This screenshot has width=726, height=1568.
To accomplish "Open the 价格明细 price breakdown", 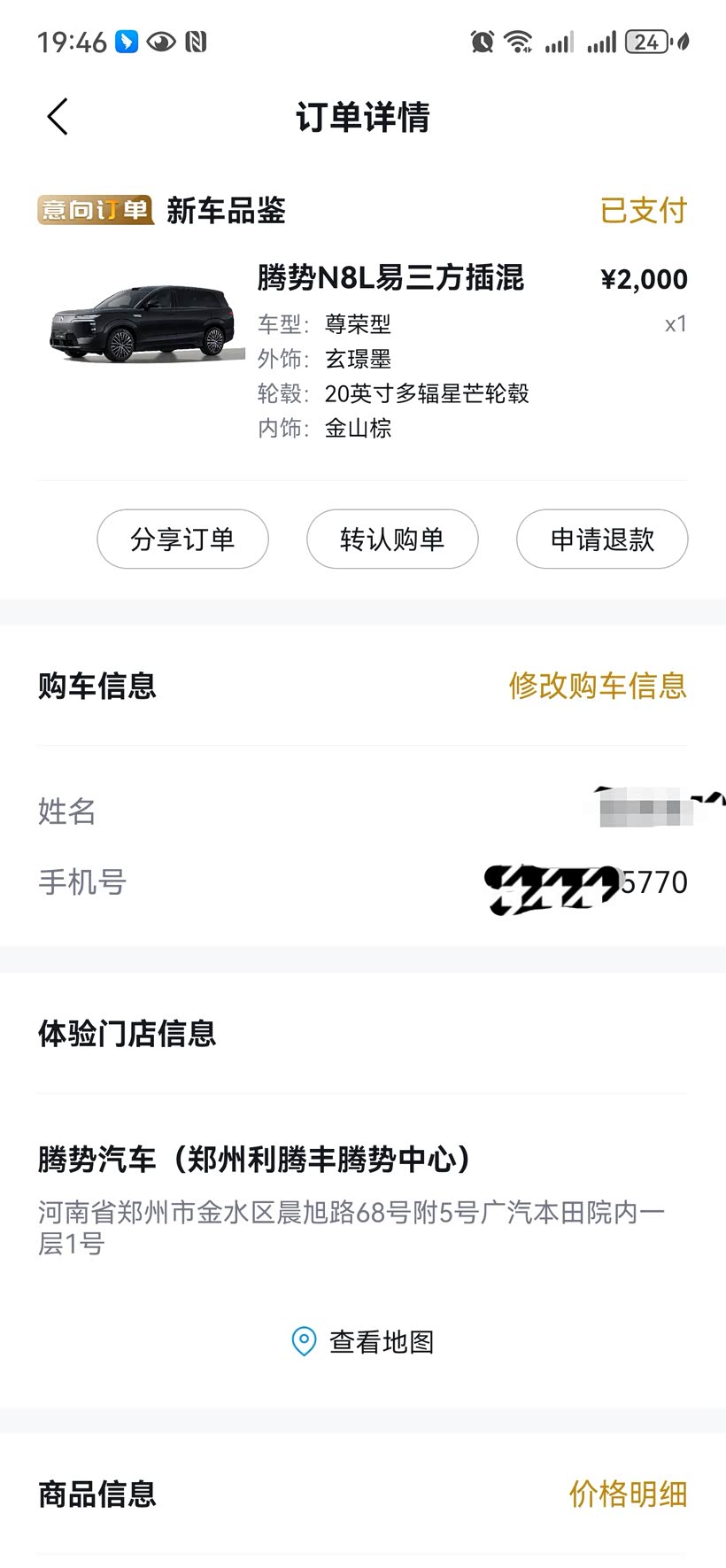I will [628, 1494].
